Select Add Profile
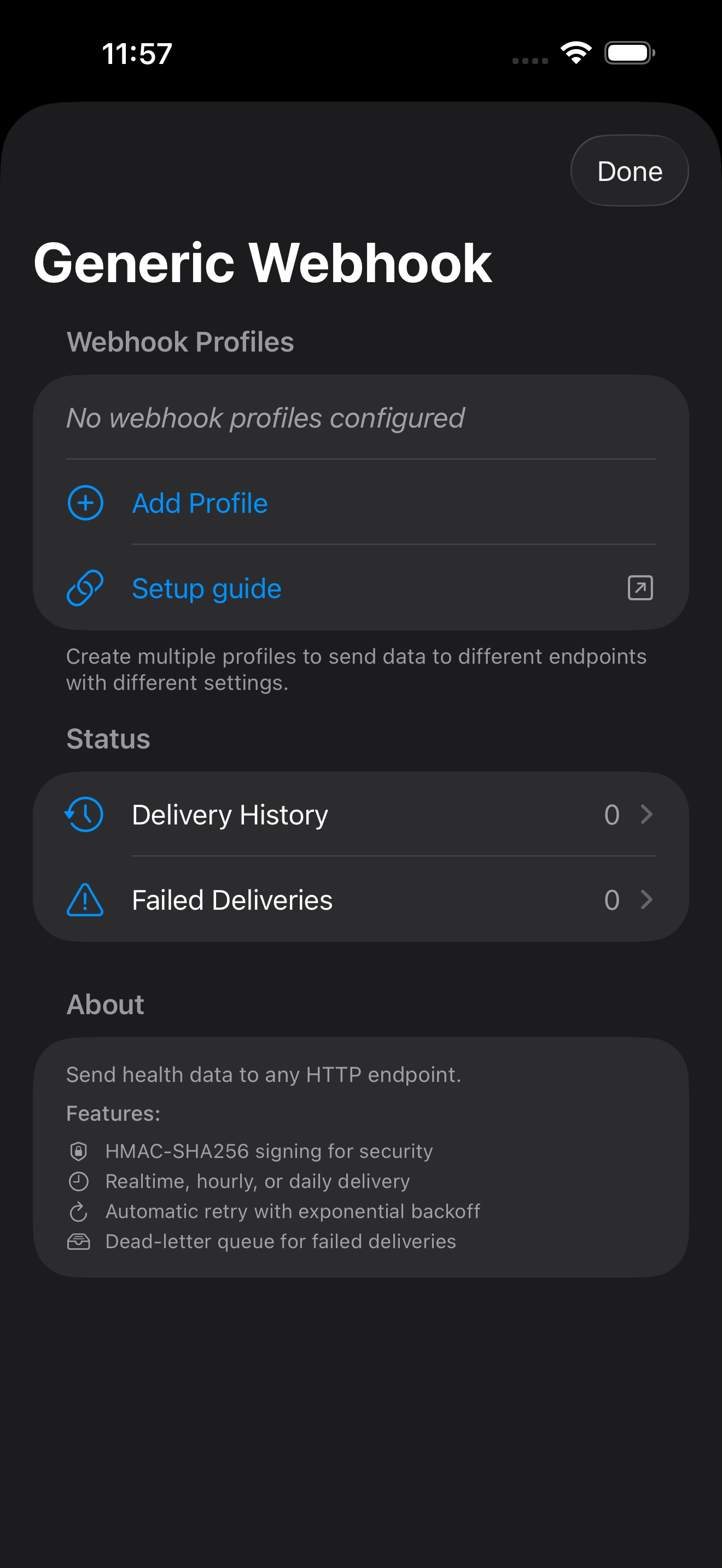 pyautogui.click(x=199, y=504)
